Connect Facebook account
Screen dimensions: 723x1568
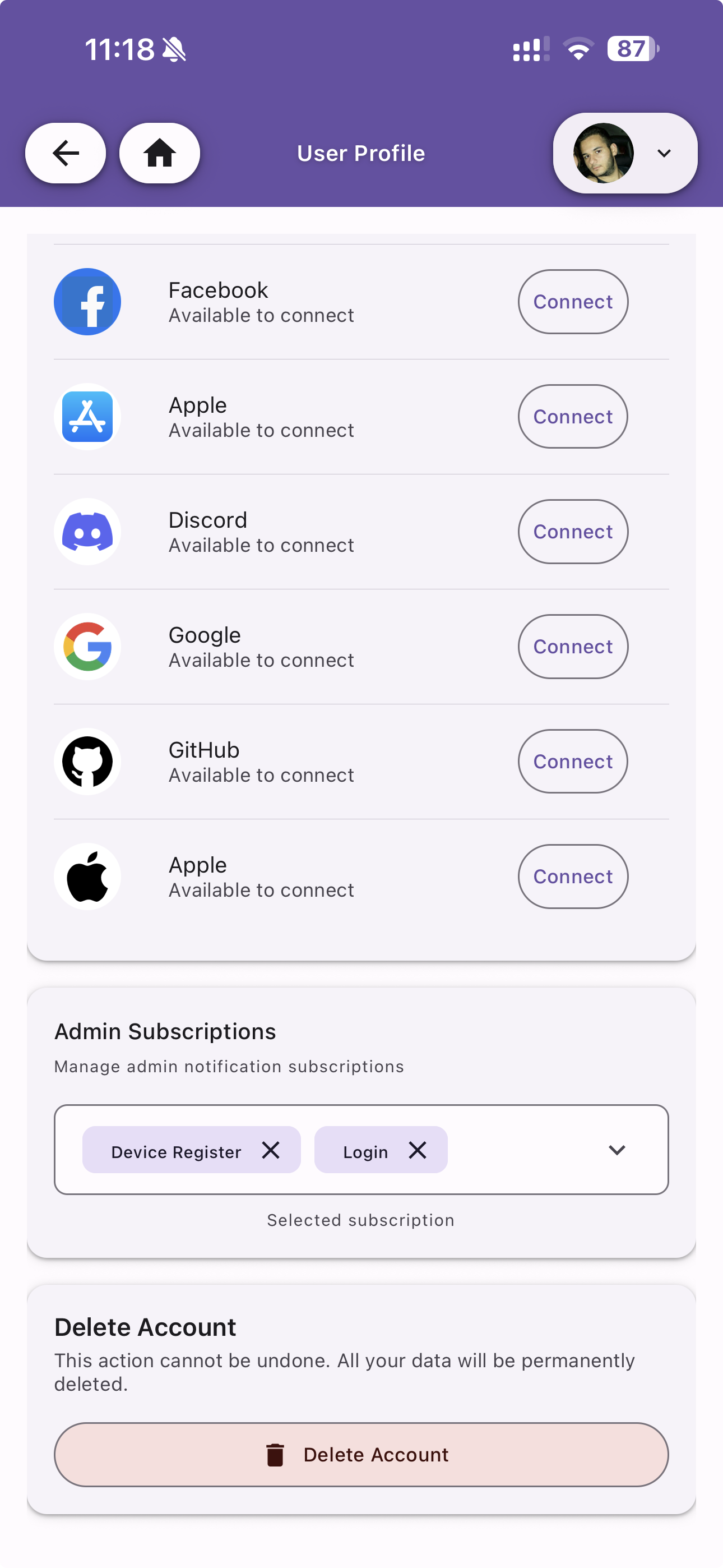[572, 302]
